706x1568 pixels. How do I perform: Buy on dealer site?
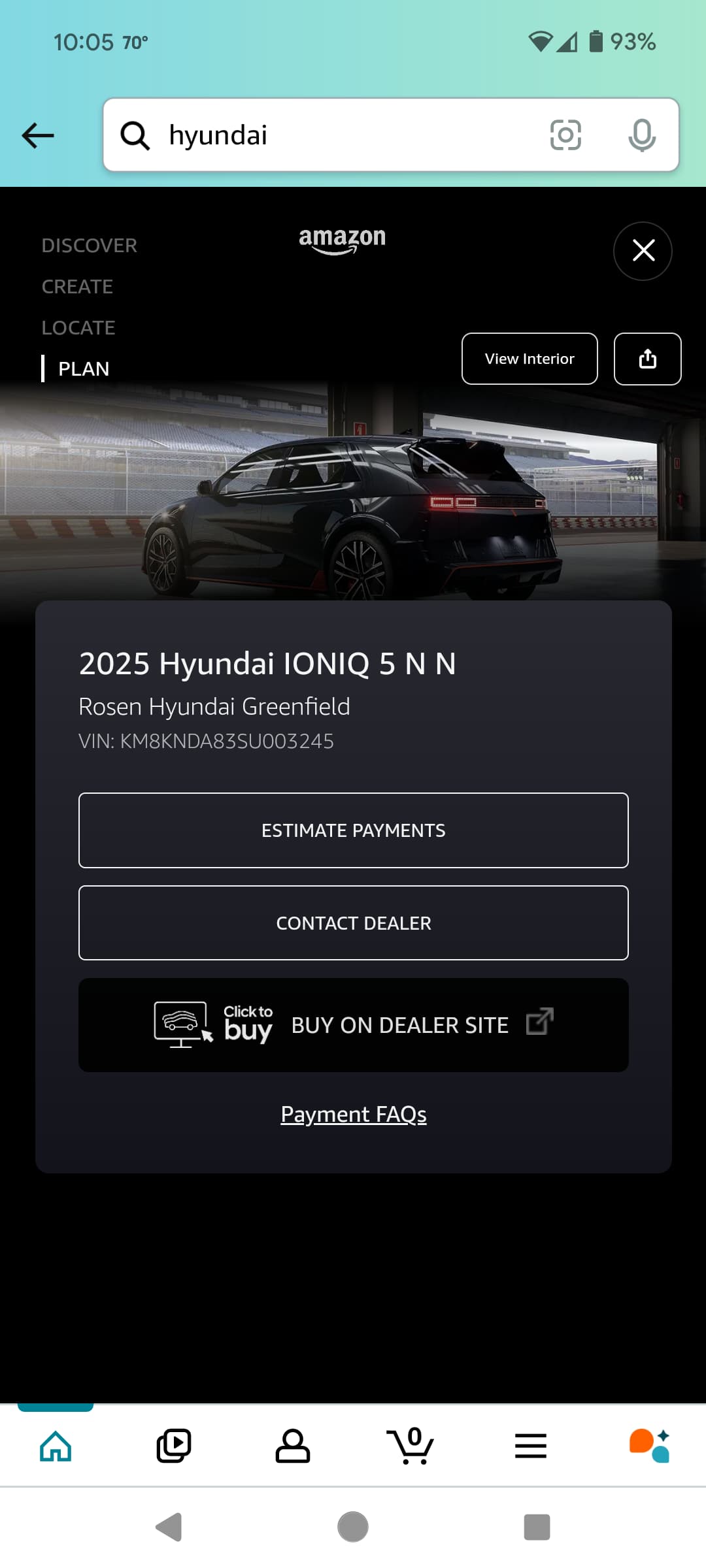pyautogui.click(x=353, y=1025)
